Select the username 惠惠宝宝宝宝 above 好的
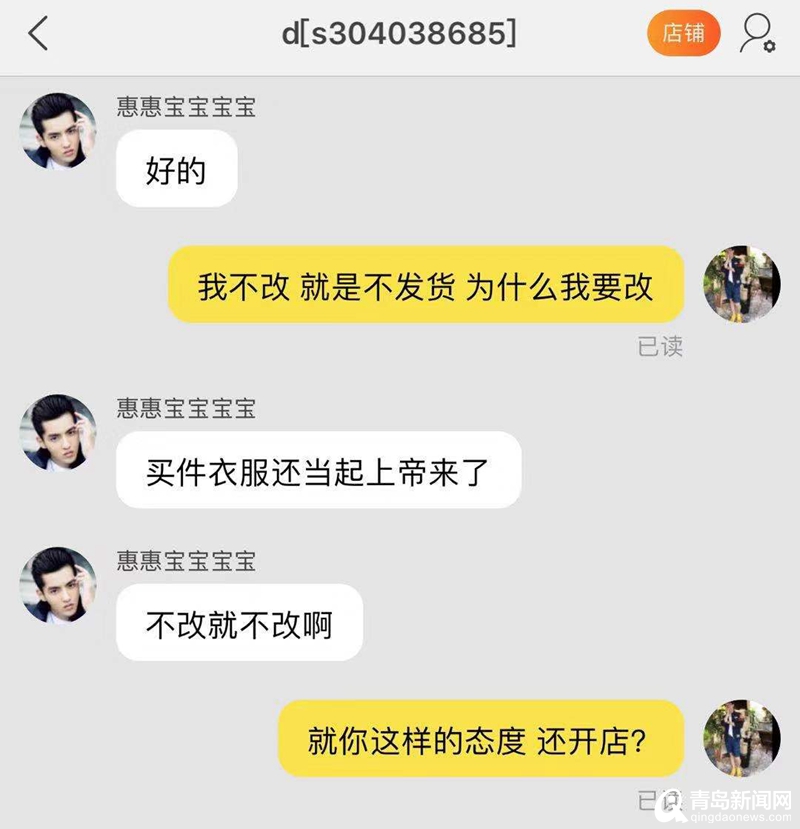The height and width of the screenshot is (829, 800). point(184,108)
